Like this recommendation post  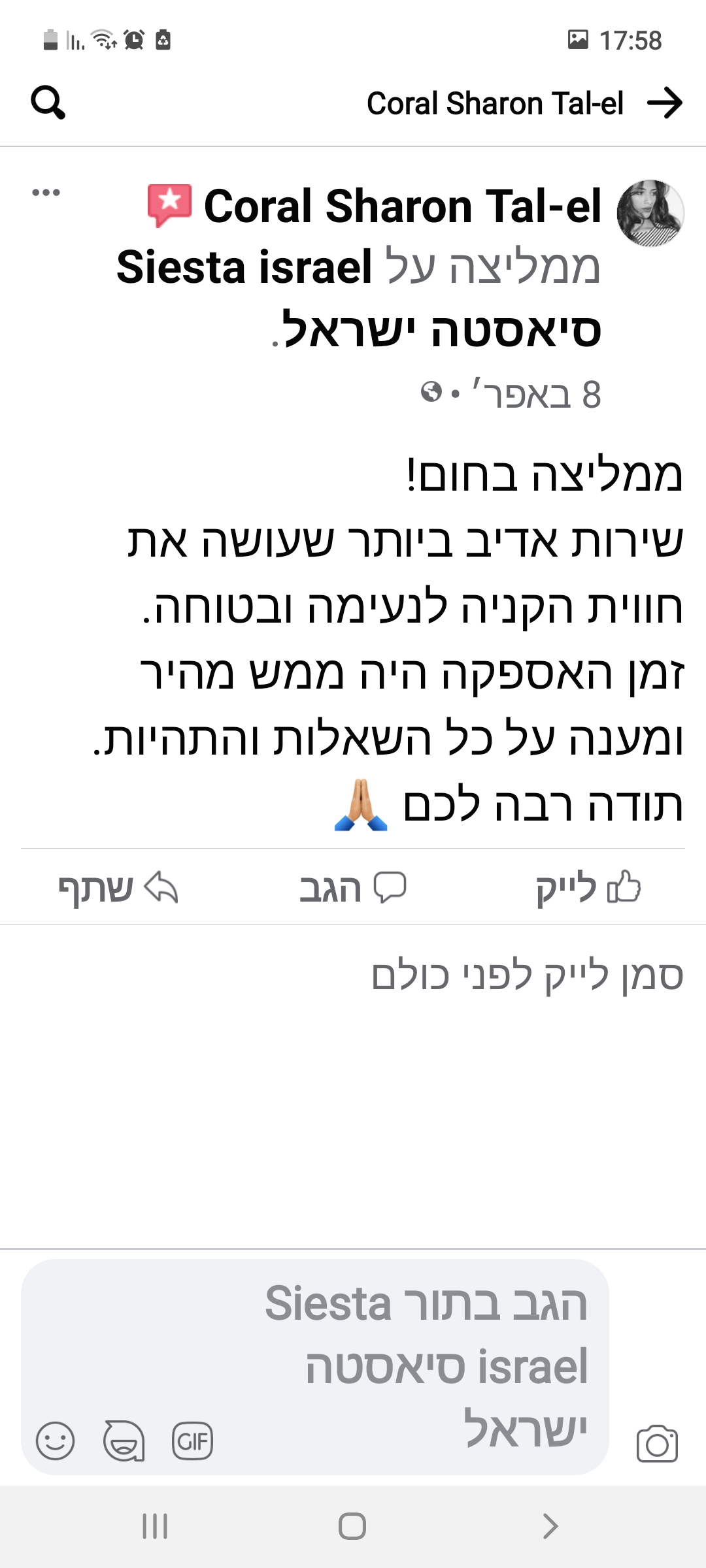tap(588, 888)
